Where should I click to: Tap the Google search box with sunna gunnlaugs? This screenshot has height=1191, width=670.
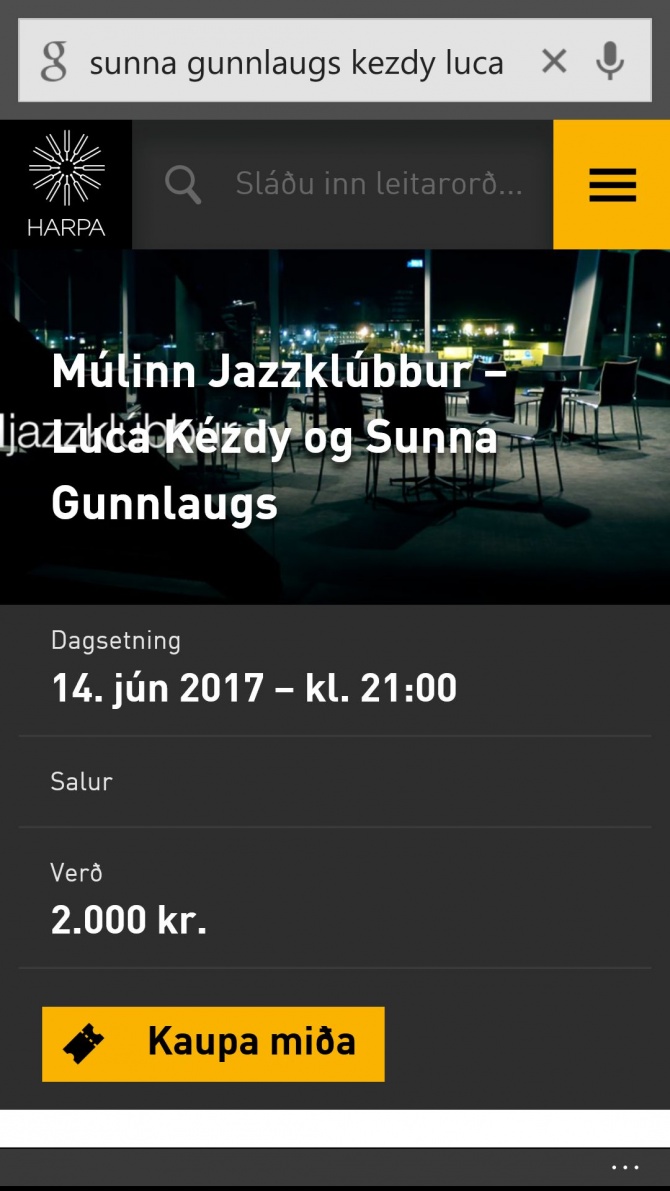click(x=296, y=61)
